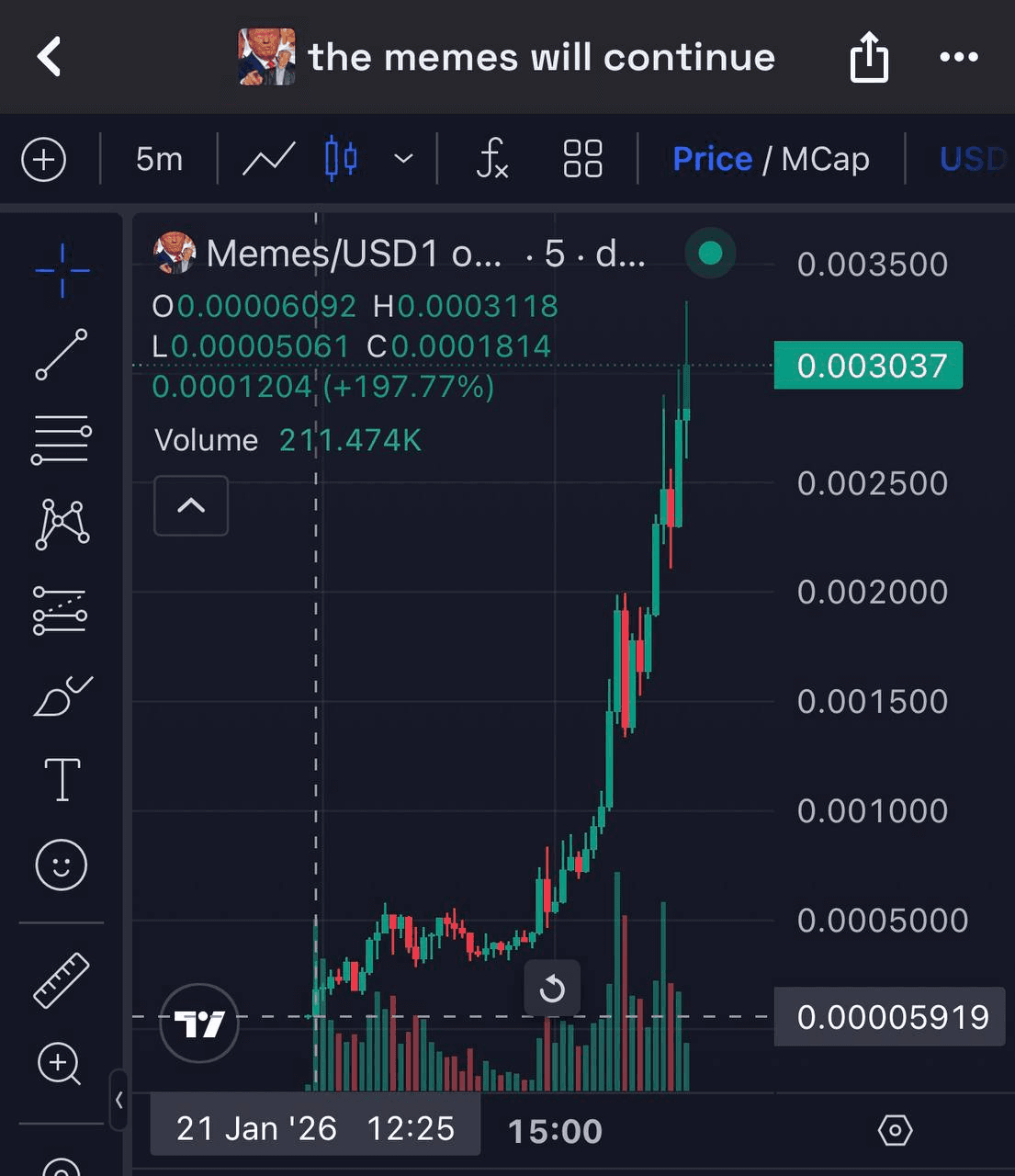
Task: Collapse the indicator legend with the chevron
Action: [191, 505]
